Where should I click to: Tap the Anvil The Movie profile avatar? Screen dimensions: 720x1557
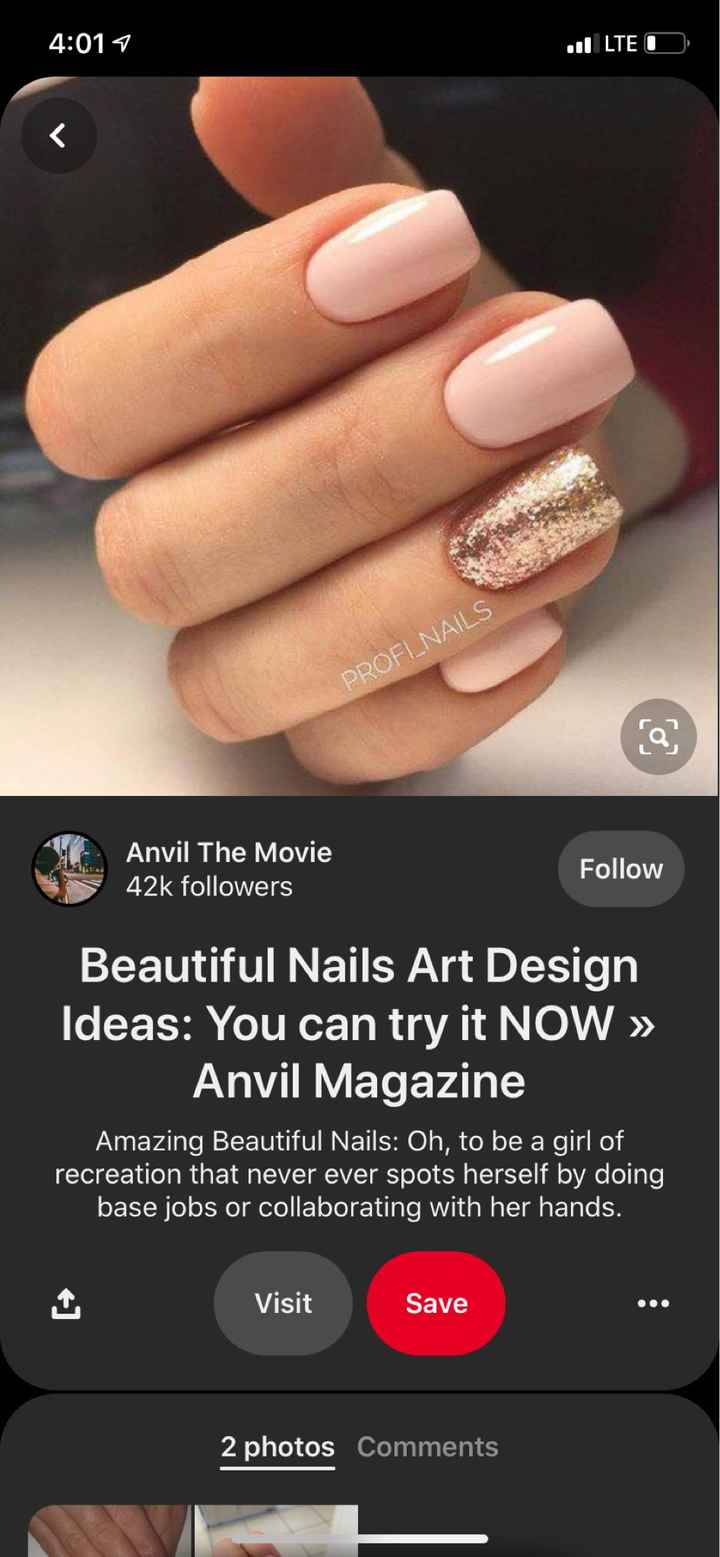pos(69,869)
